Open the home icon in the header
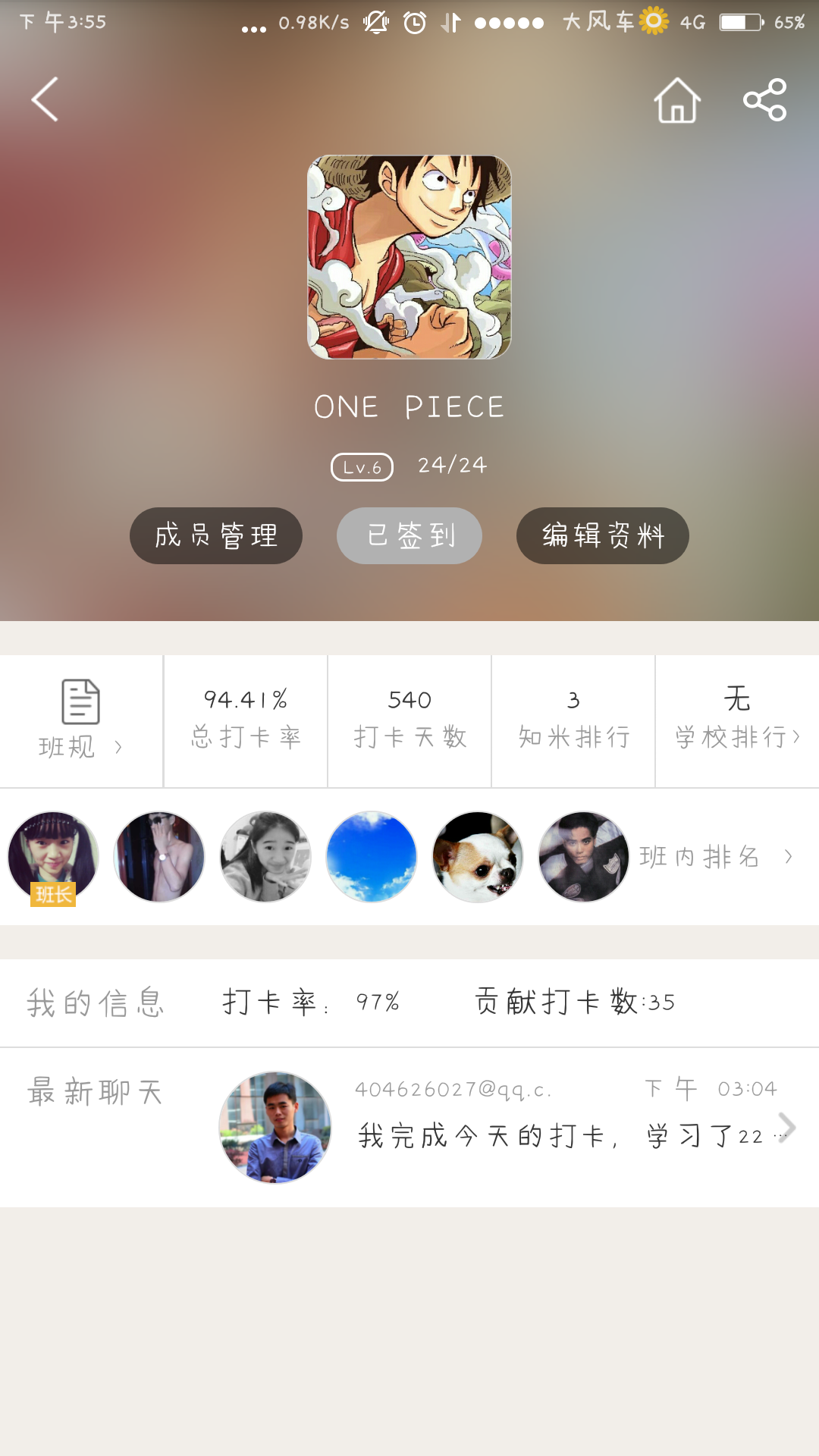 pos(676,100)
